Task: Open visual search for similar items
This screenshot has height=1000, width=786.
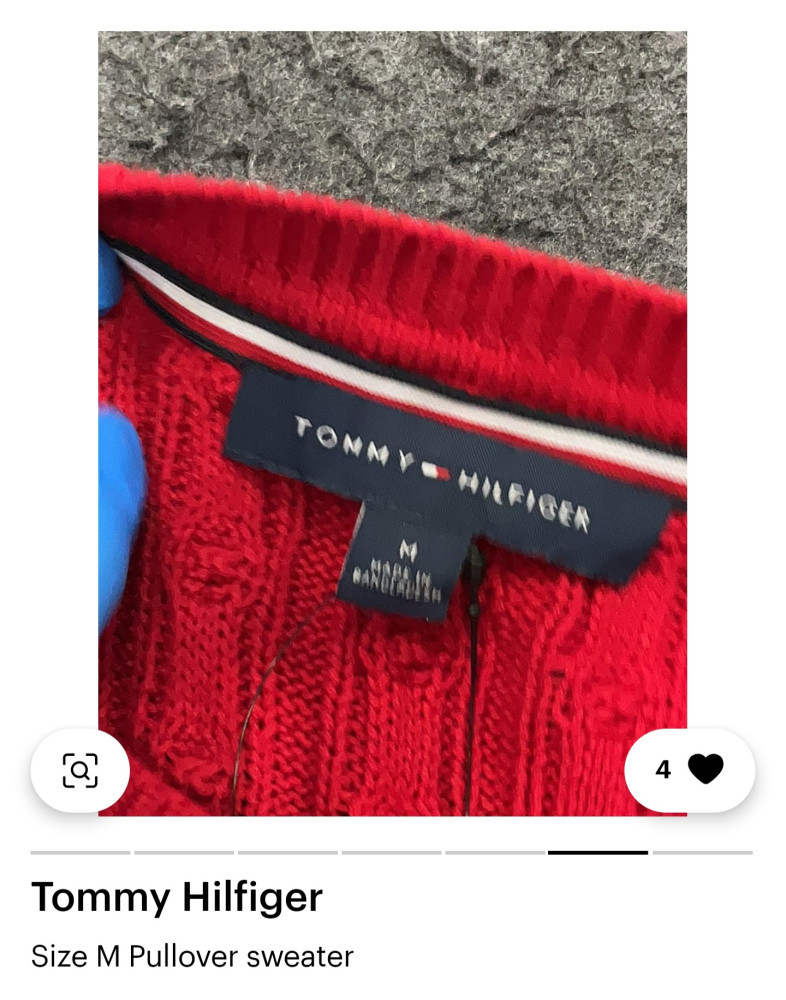Action: pyautogui.click(x=80, y=770)
